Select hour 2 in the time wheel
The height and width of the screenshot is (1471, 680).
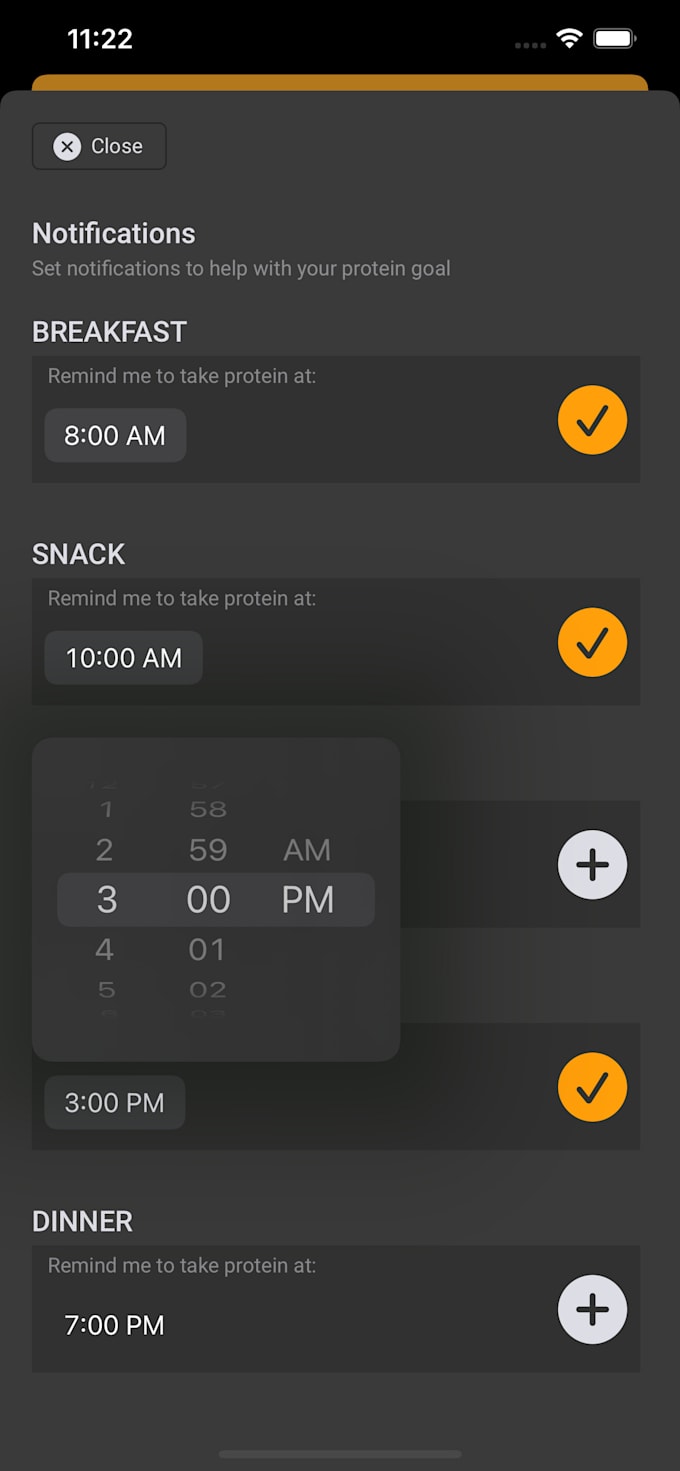(x=105, y=850)
